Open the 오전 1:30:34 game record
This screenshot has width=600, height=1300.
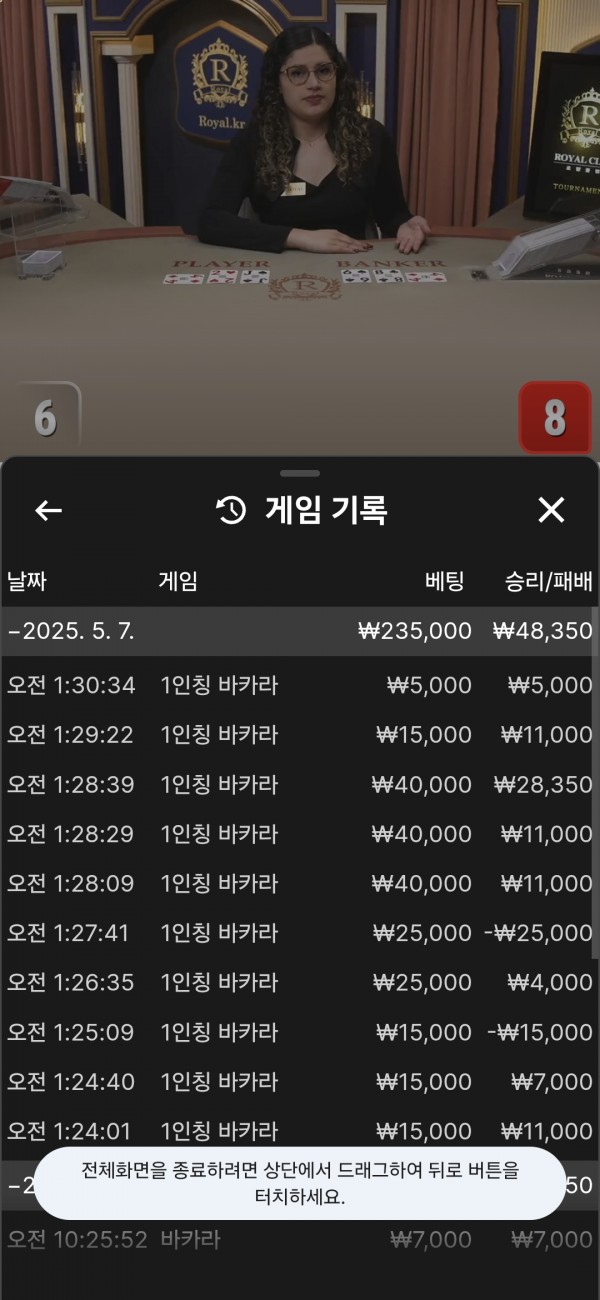coord(298,685)
